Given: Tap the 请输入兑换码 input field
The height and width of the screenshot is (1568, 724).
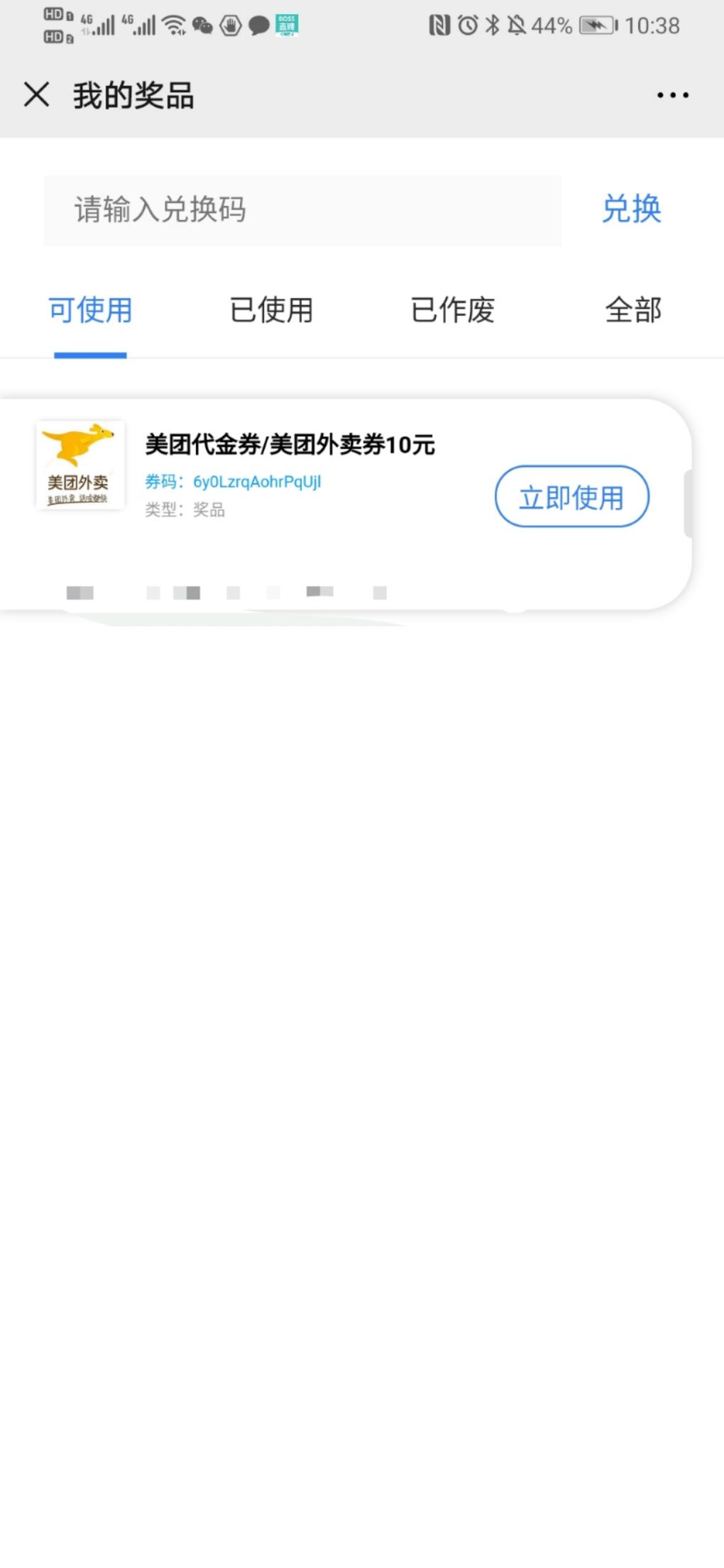Looking at the screenshot, I should (302, 211).
